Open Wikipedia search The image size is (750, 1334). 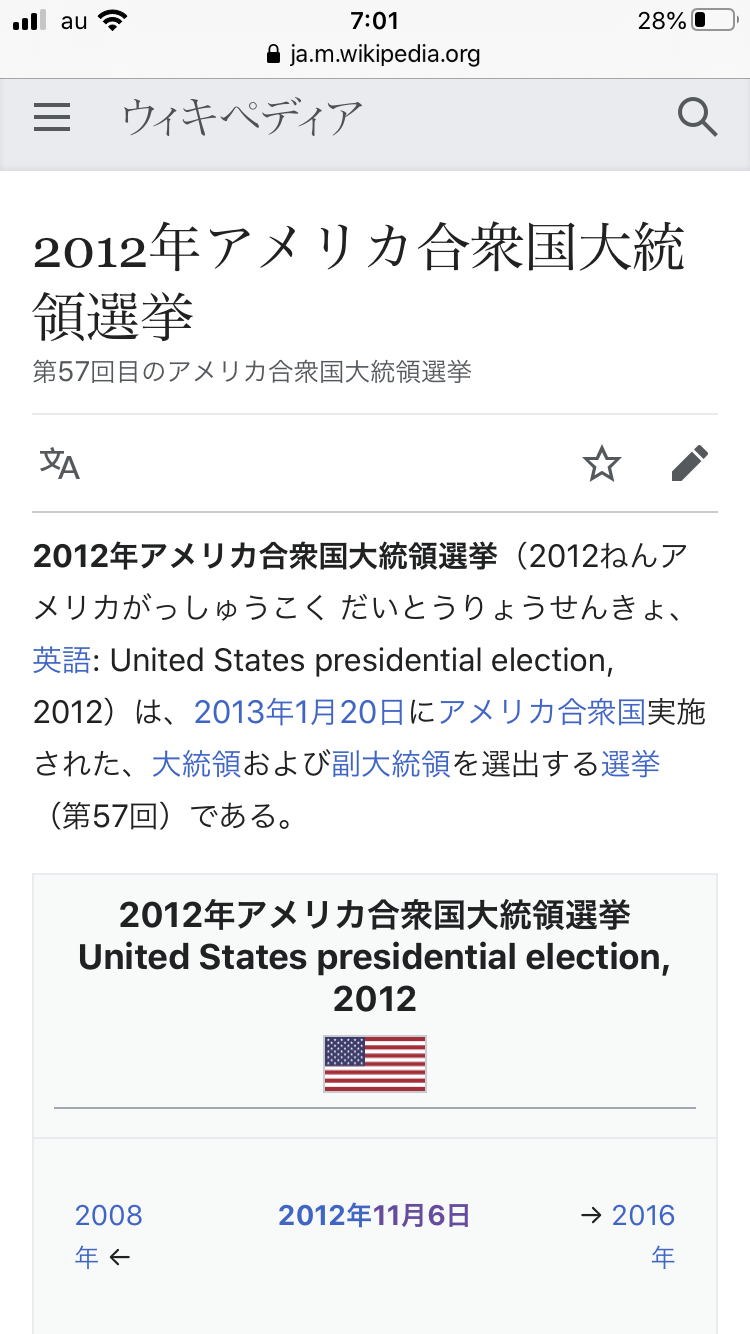click(697, 118)
